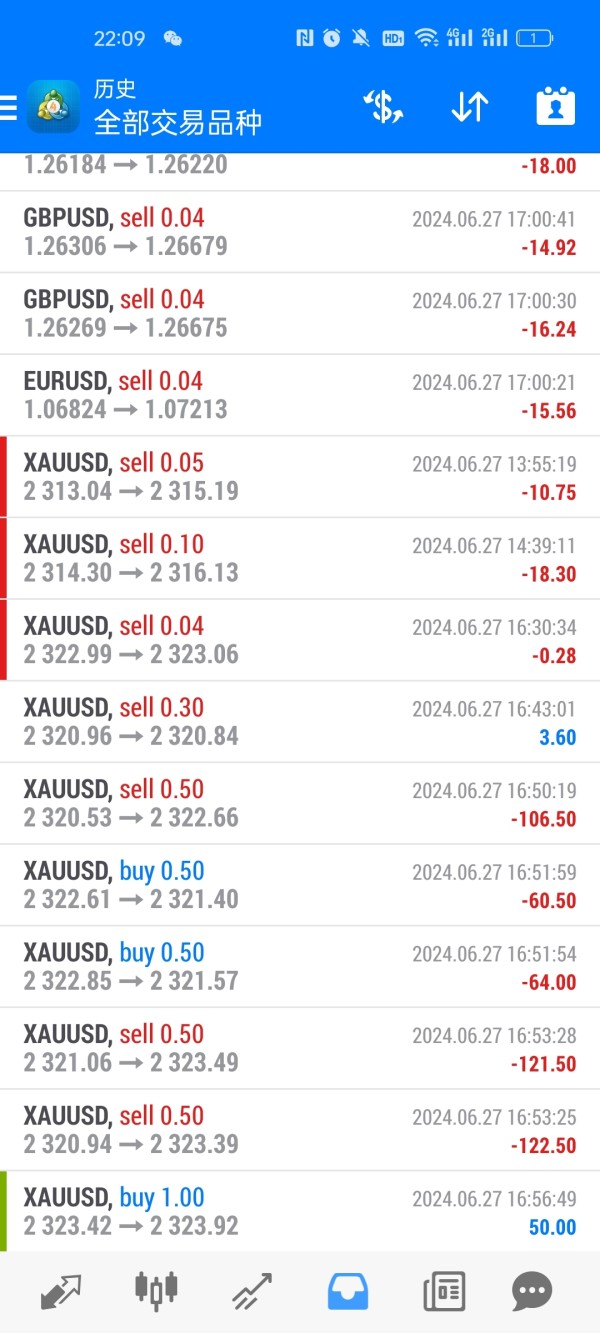
Task: Open EURUSD sell 0.04 trade
Action: click(x=300, y=395)
